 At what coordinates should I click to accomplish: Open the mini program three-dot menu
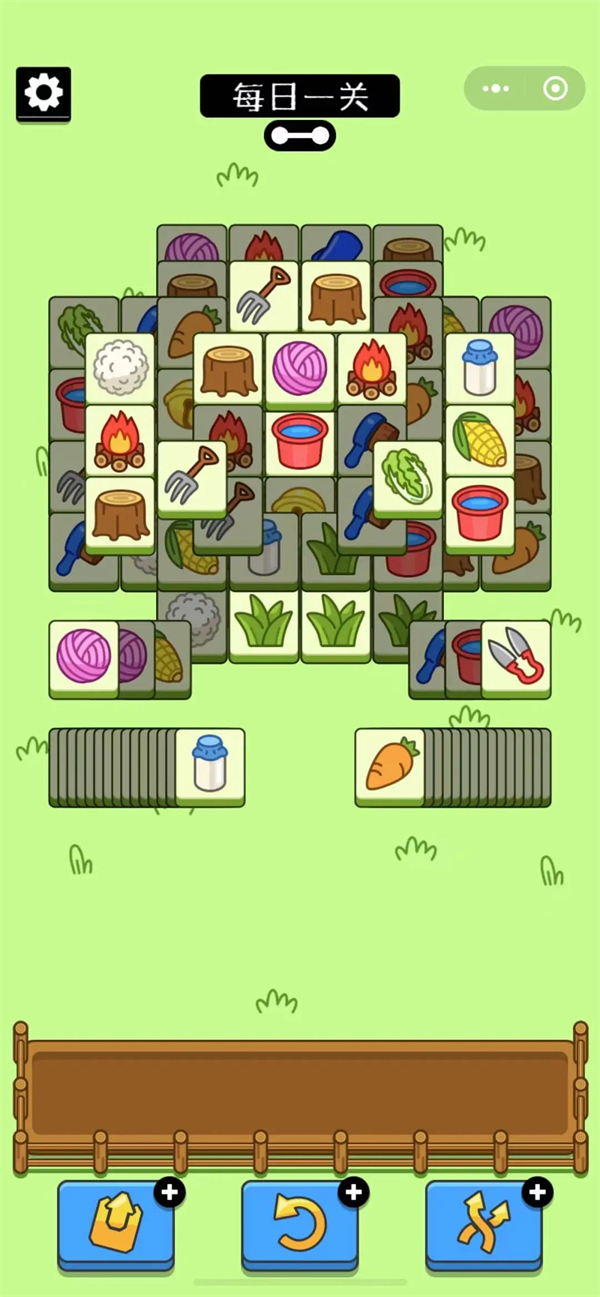point(497,89)
